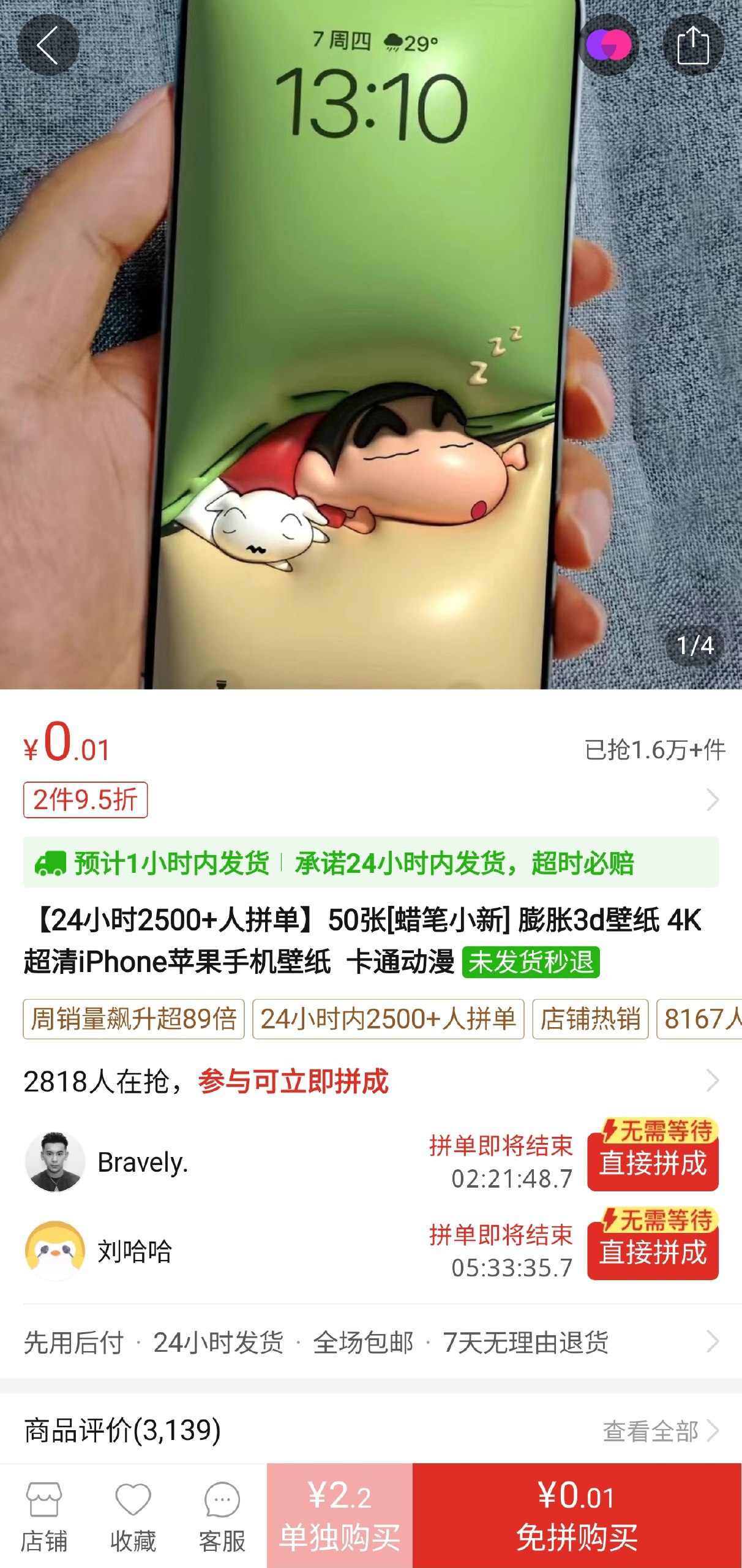Viewport: 742px width, 1568px height.
Task: Tap the 周销量飙升超89倍 tag
Action: 133,1019
